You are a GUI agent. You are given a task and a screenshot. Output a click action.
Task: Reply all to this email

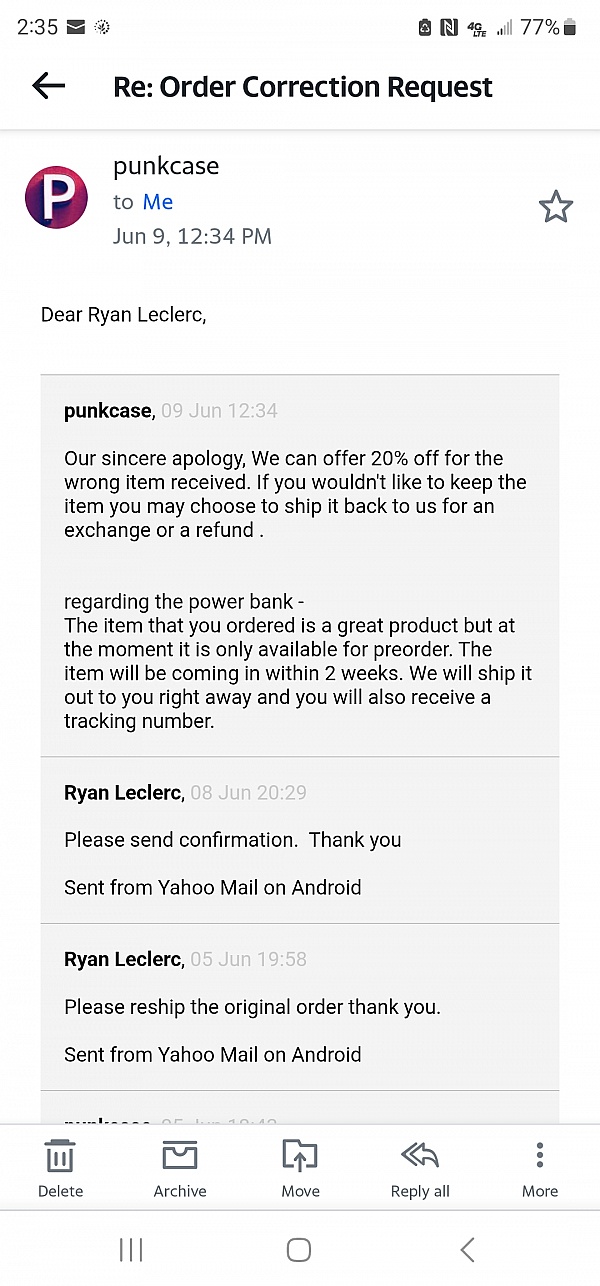(420, 1168)
